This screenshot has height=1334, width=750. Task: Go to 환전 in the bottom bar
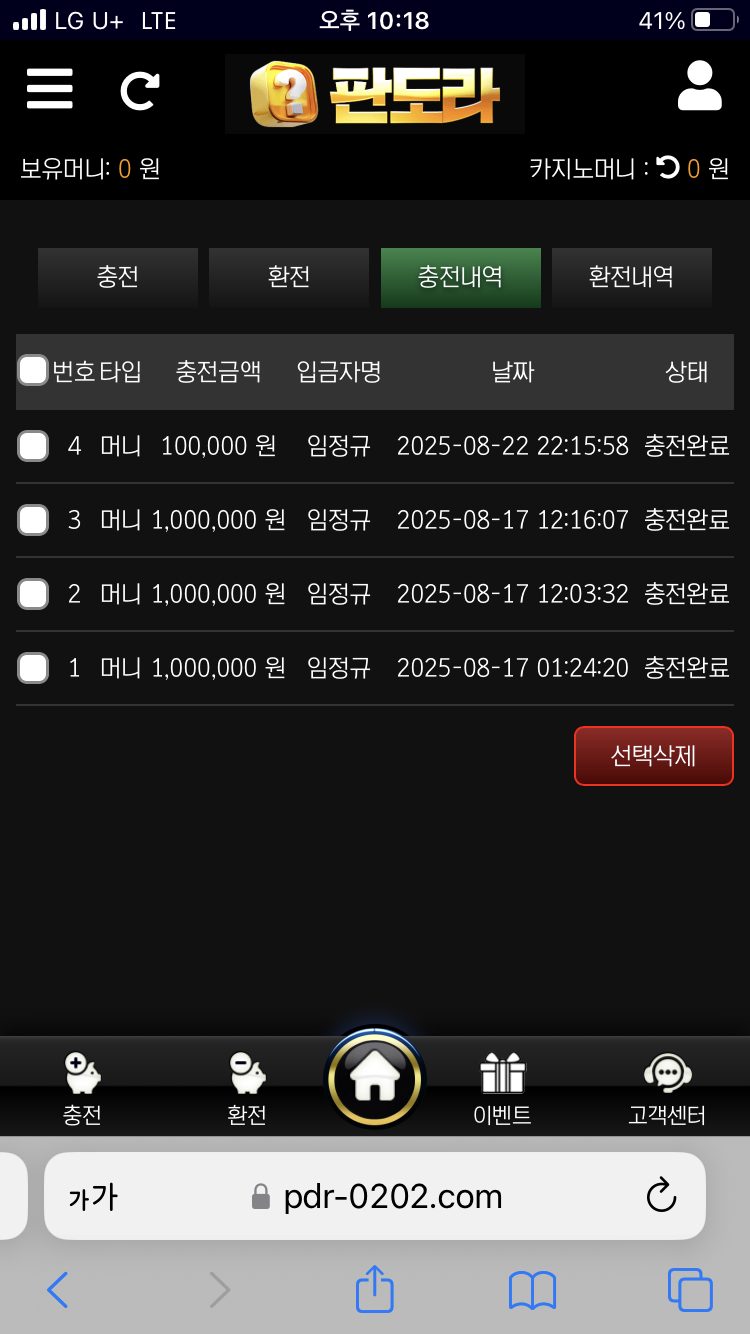[247, 1089]
